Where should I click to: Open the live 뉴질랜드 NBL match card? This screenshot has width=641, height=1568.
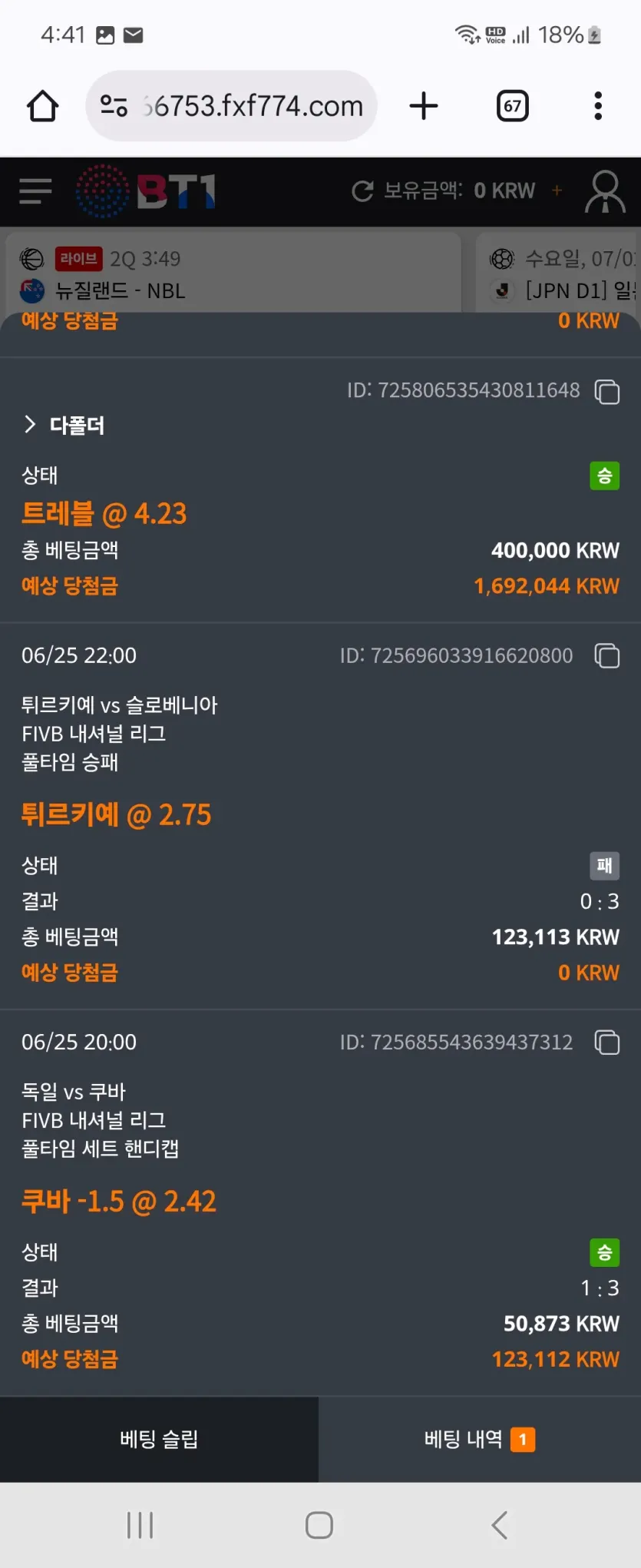pos(233,273)
